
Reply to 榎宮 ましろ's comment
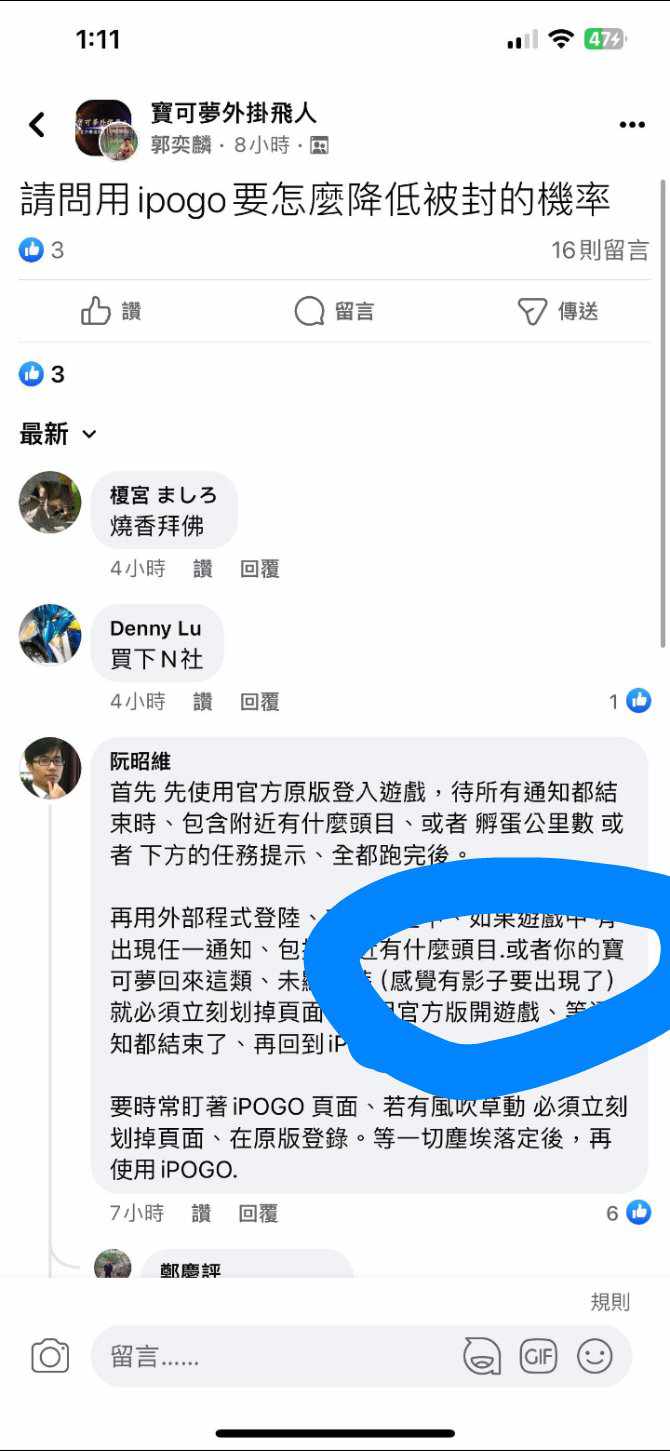point(259,569)
